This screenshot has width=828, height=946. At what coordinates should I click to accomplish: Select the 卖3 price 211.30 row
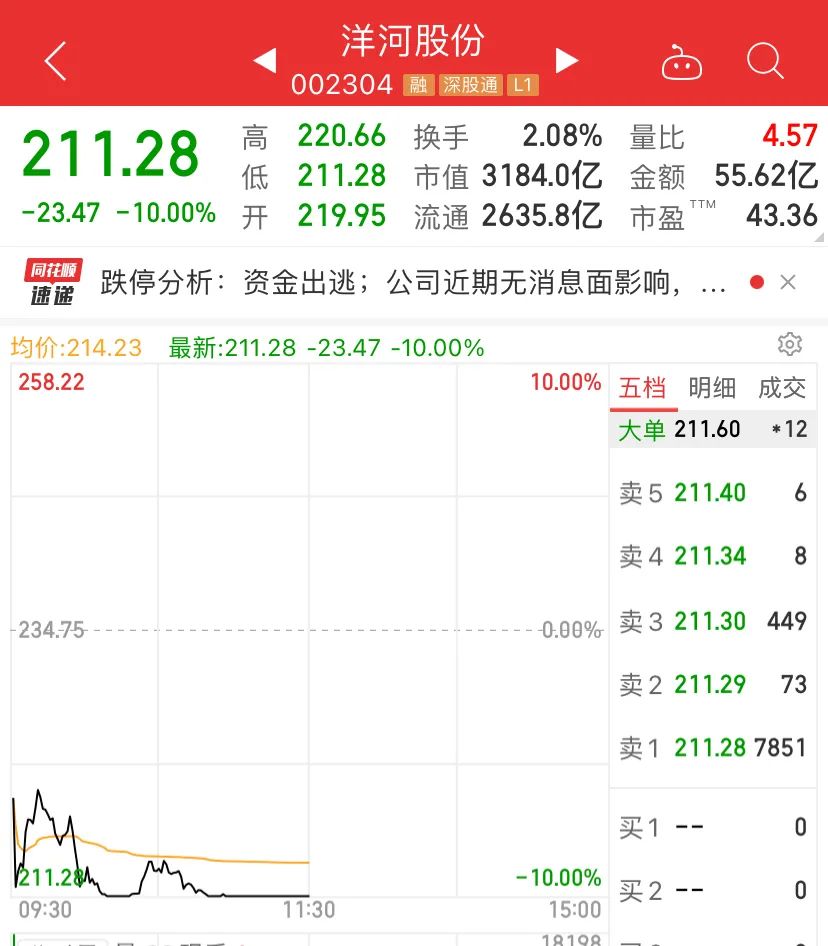[x=712, y=621]
